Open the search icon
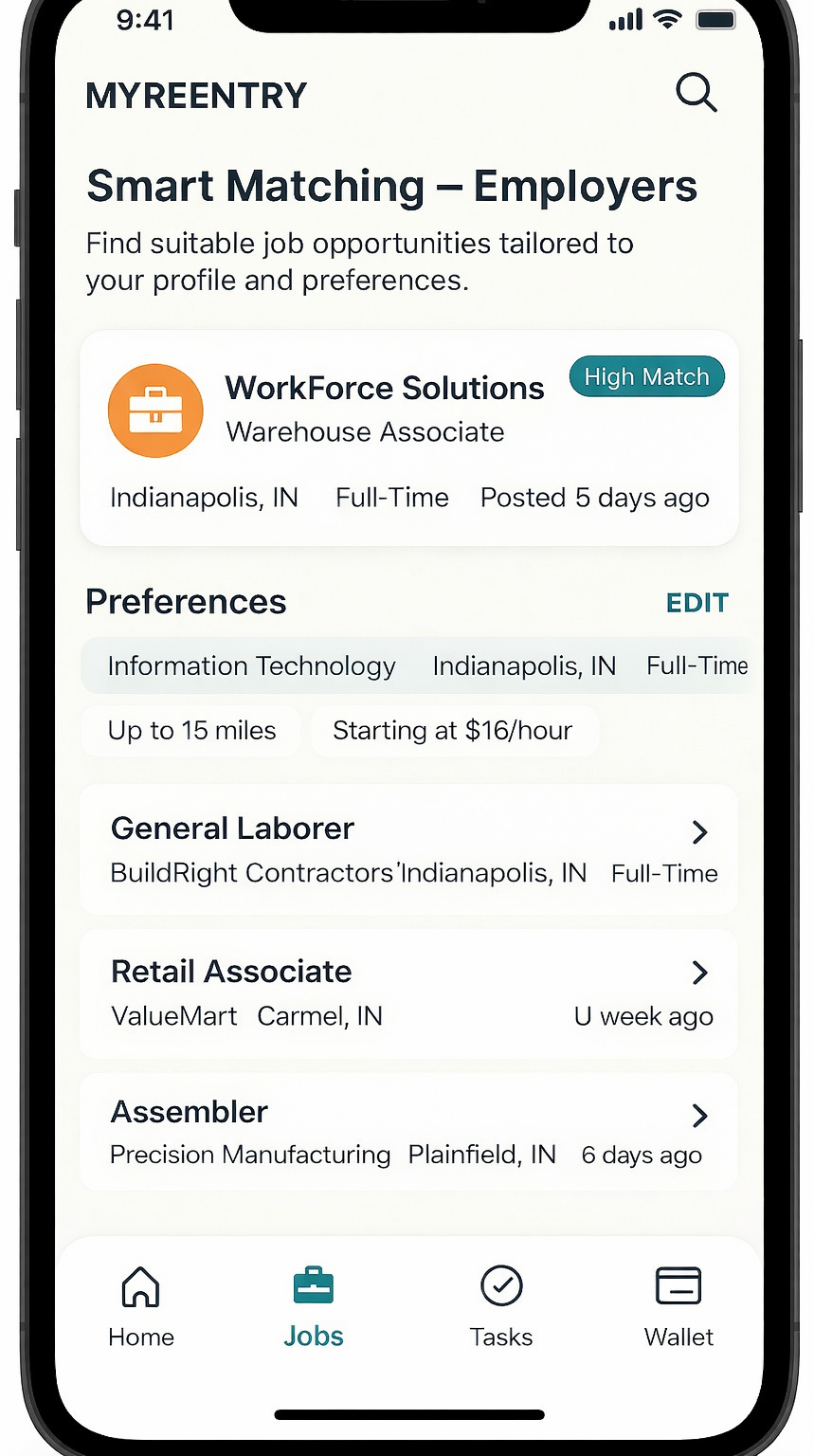The width and height of the screenshot is (814, 1456). point(696,93)
